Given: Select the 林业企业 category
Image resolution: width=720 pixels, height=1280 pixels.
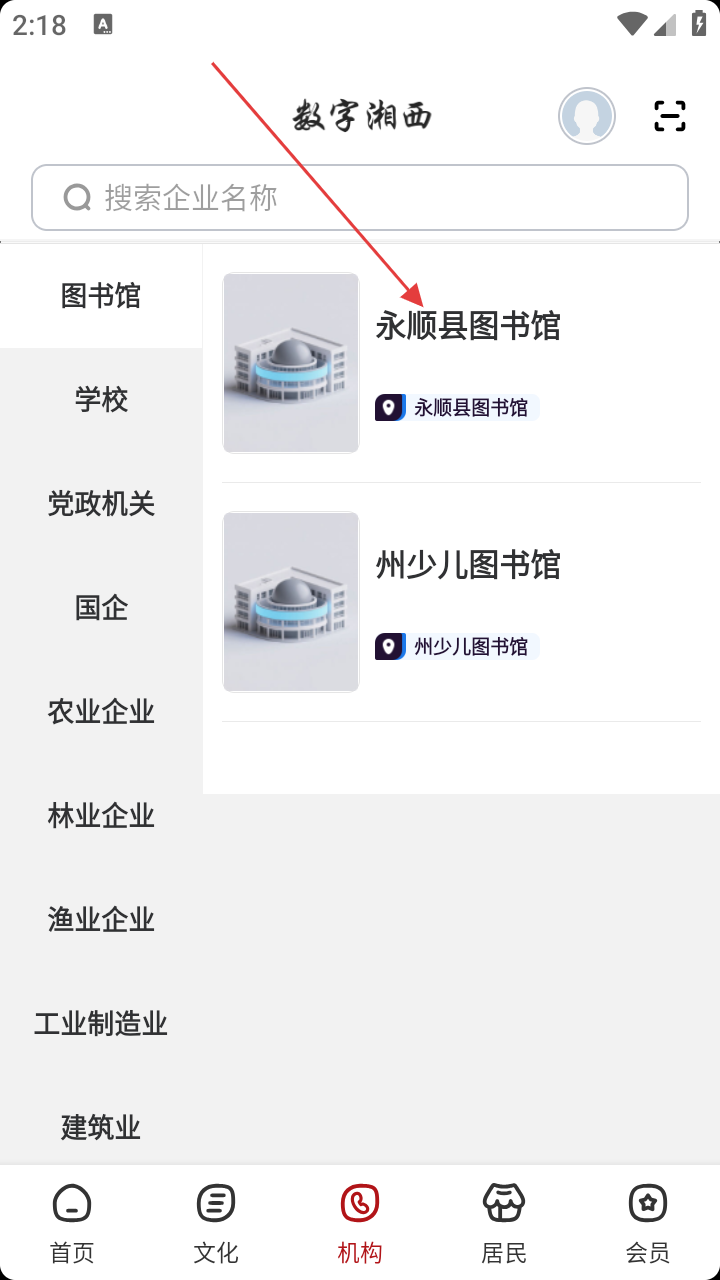Looking at the screenshot, I should point(101,816).
